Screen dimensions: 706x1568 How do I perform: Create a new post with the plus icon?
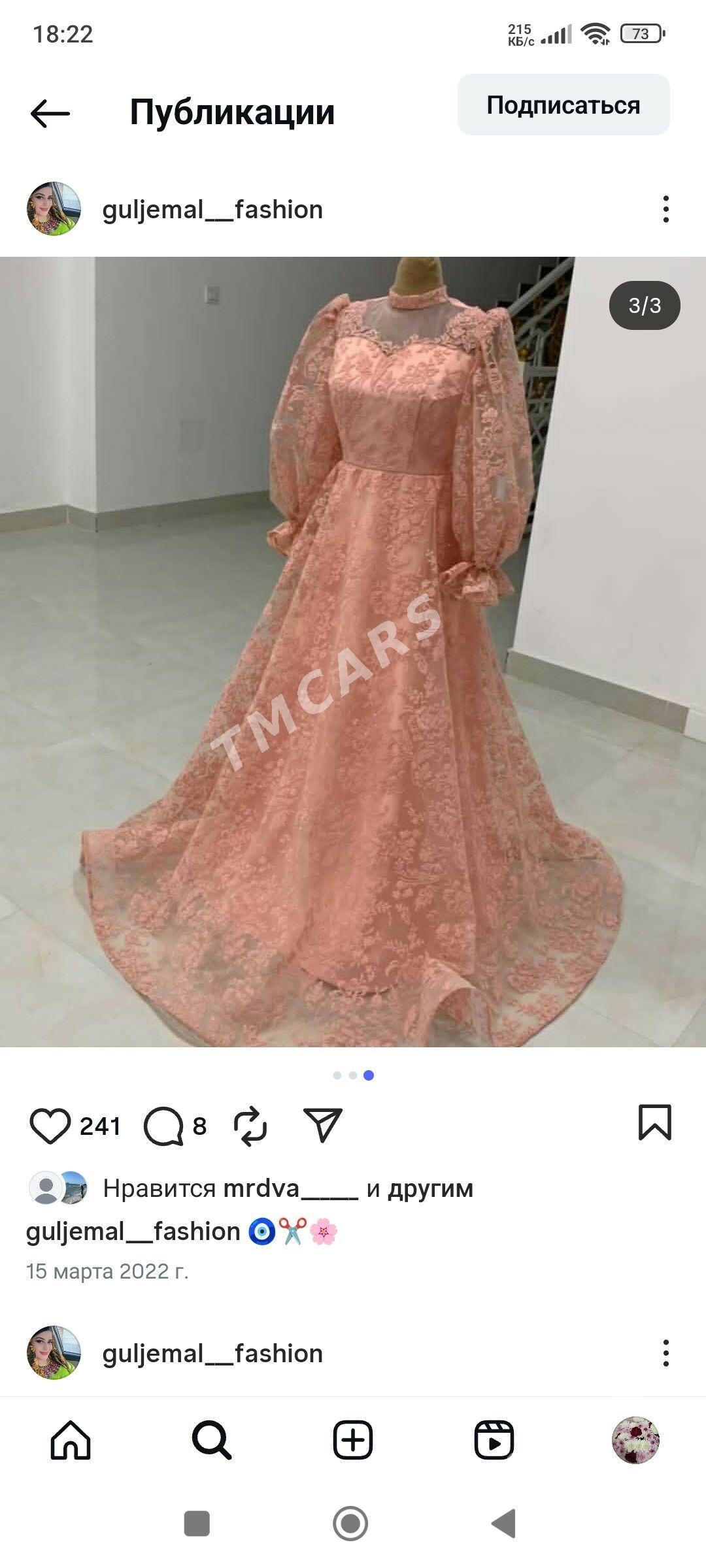coord(353,1440)
